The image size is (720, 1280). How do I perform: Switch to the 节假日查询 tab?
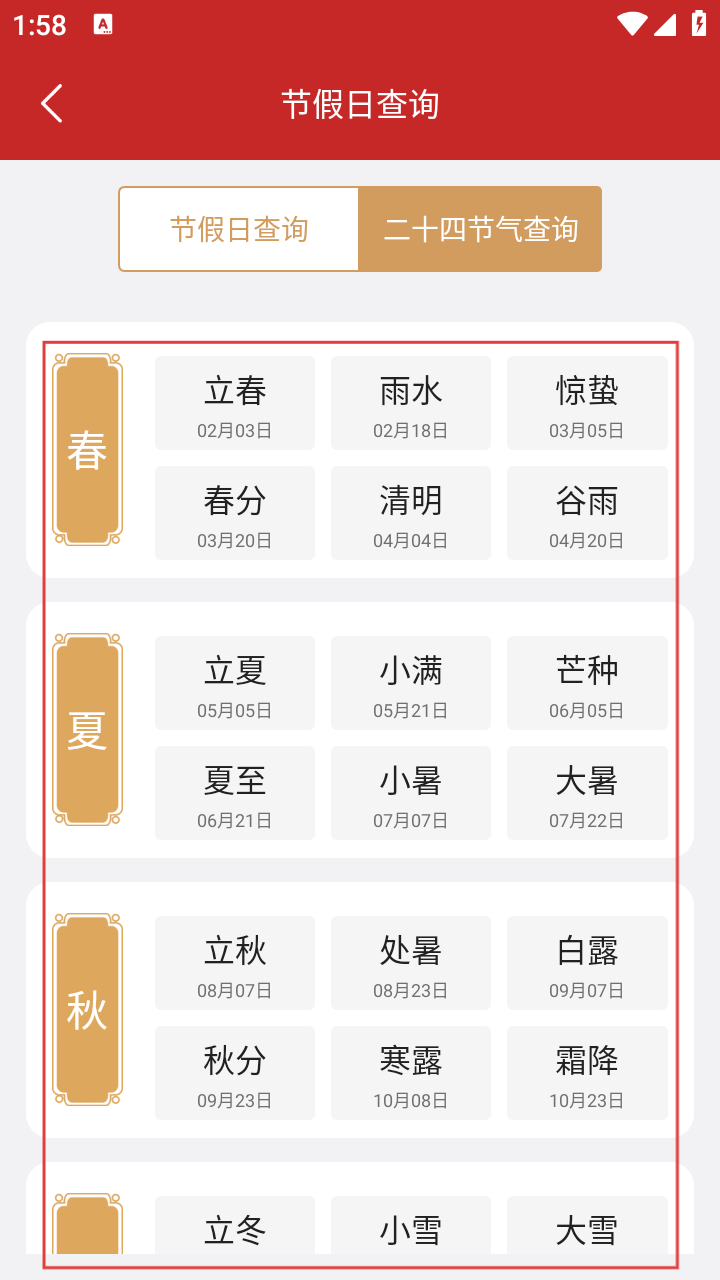pos(239,229)
